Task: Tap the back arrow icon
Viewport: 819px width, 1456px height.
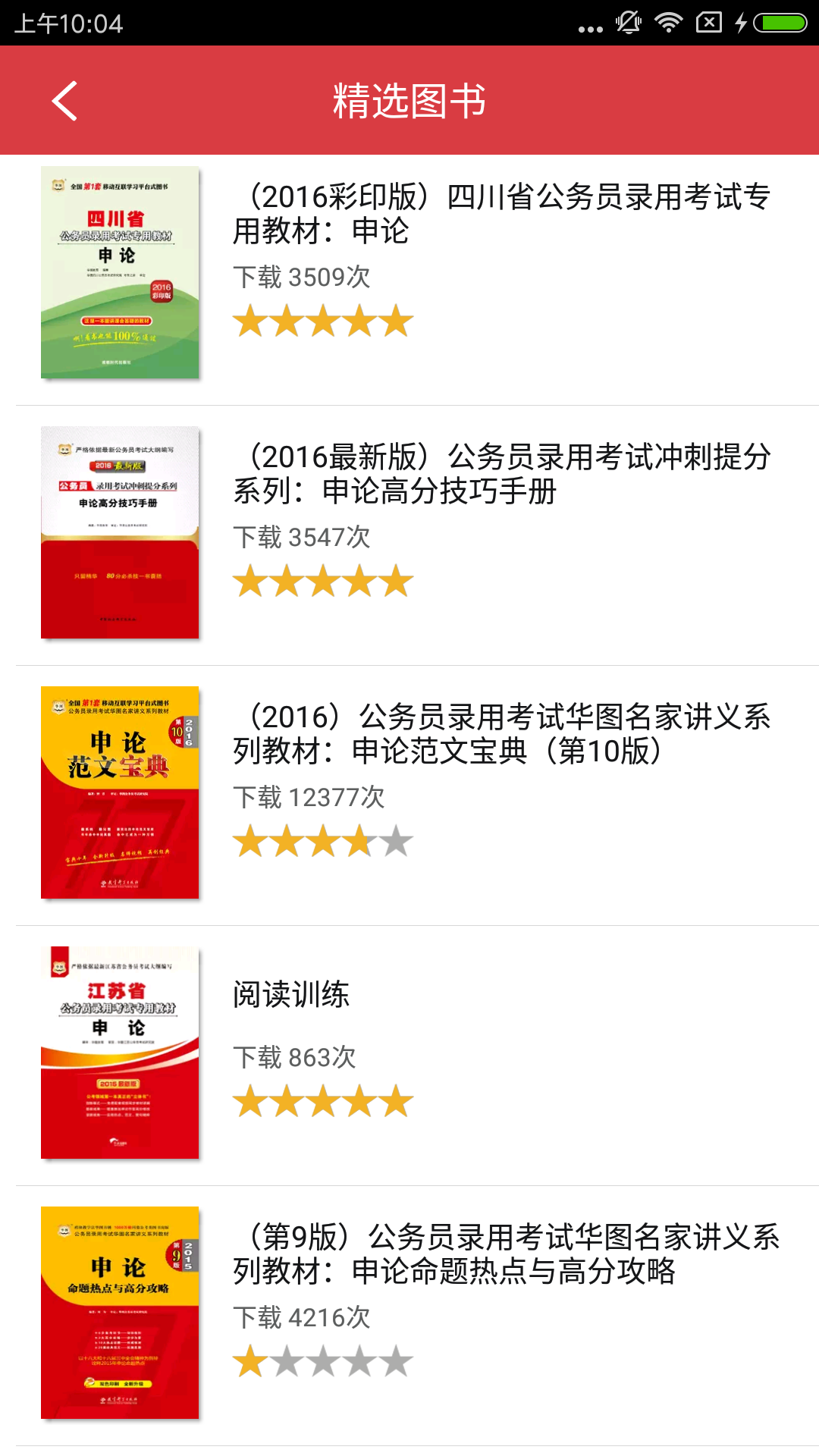Action: (64, 99)
